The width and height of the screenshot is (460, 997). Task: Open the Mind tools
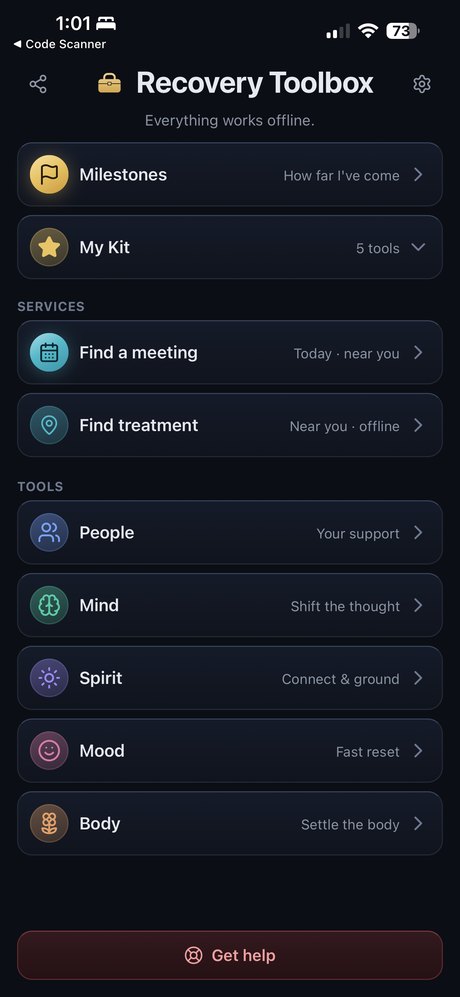click(x=230, y=605)
